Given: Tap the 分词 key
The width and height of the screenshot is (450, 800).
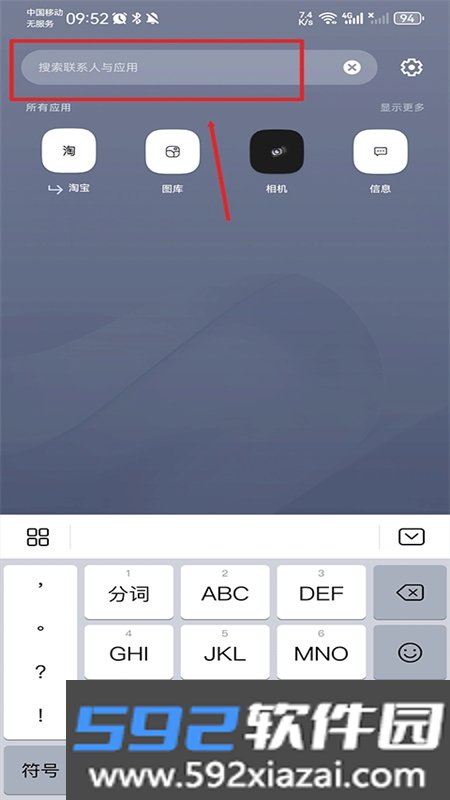Looking at the screenshot, I should pyautogui.click(x=129, y=592).
